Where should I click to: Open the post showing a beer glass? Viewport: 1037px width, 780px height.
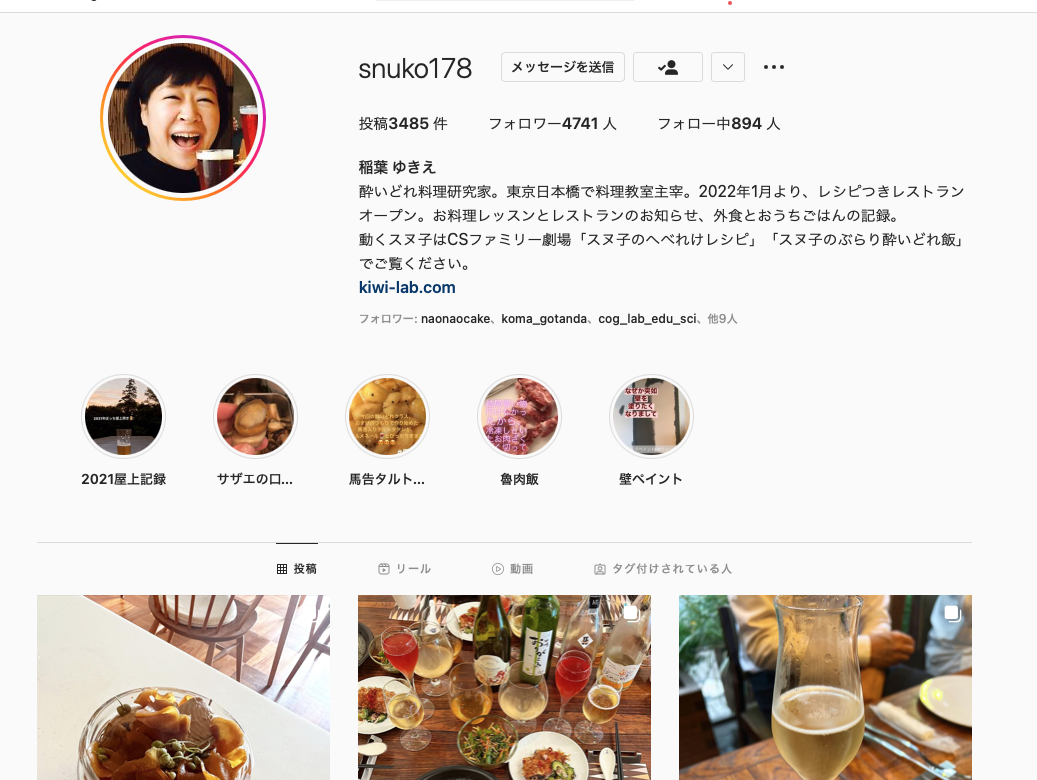click(x=825, y=687)
